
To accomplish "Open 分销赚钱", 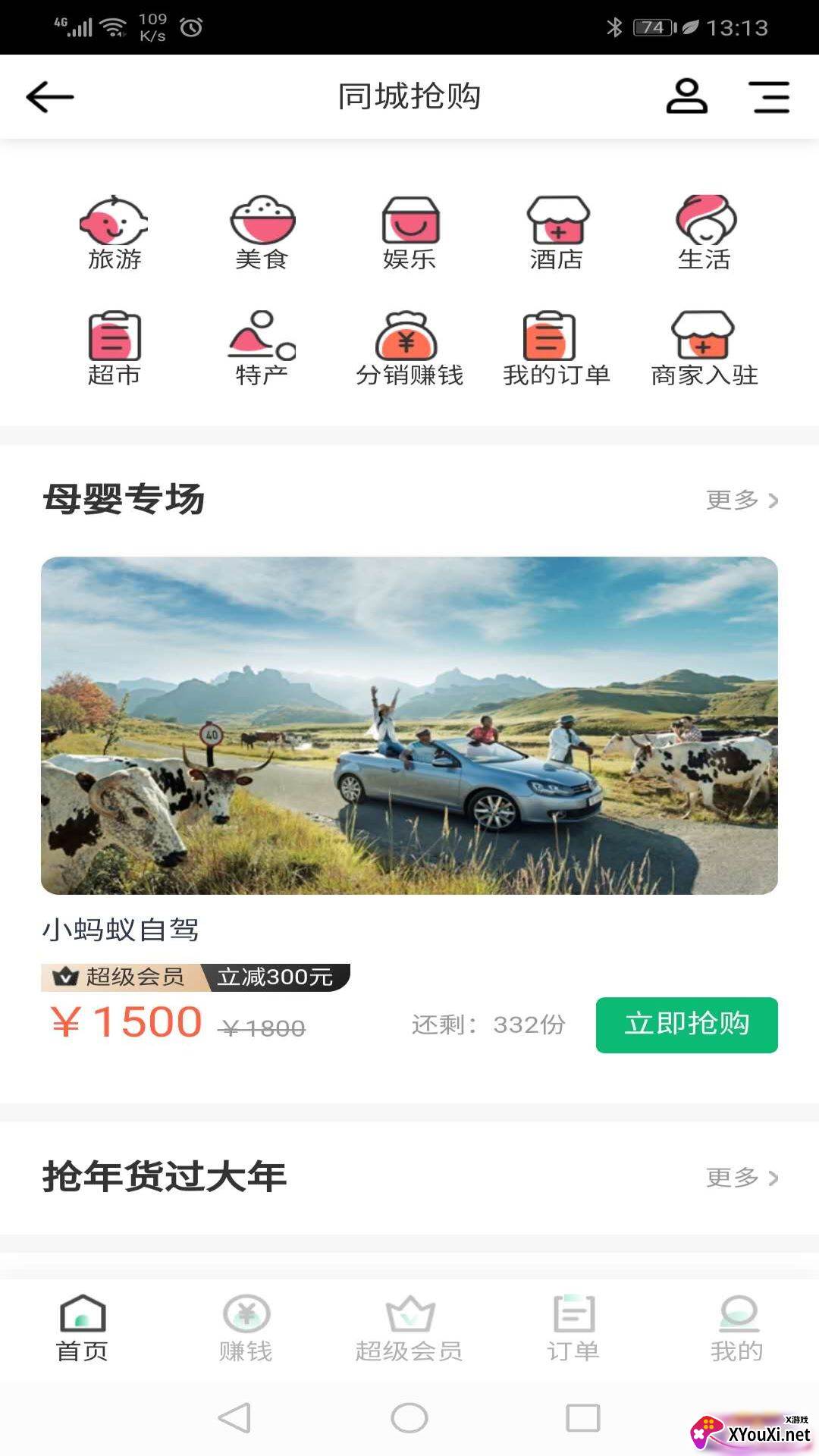I will pyautogui.click(x=409, y=349).
